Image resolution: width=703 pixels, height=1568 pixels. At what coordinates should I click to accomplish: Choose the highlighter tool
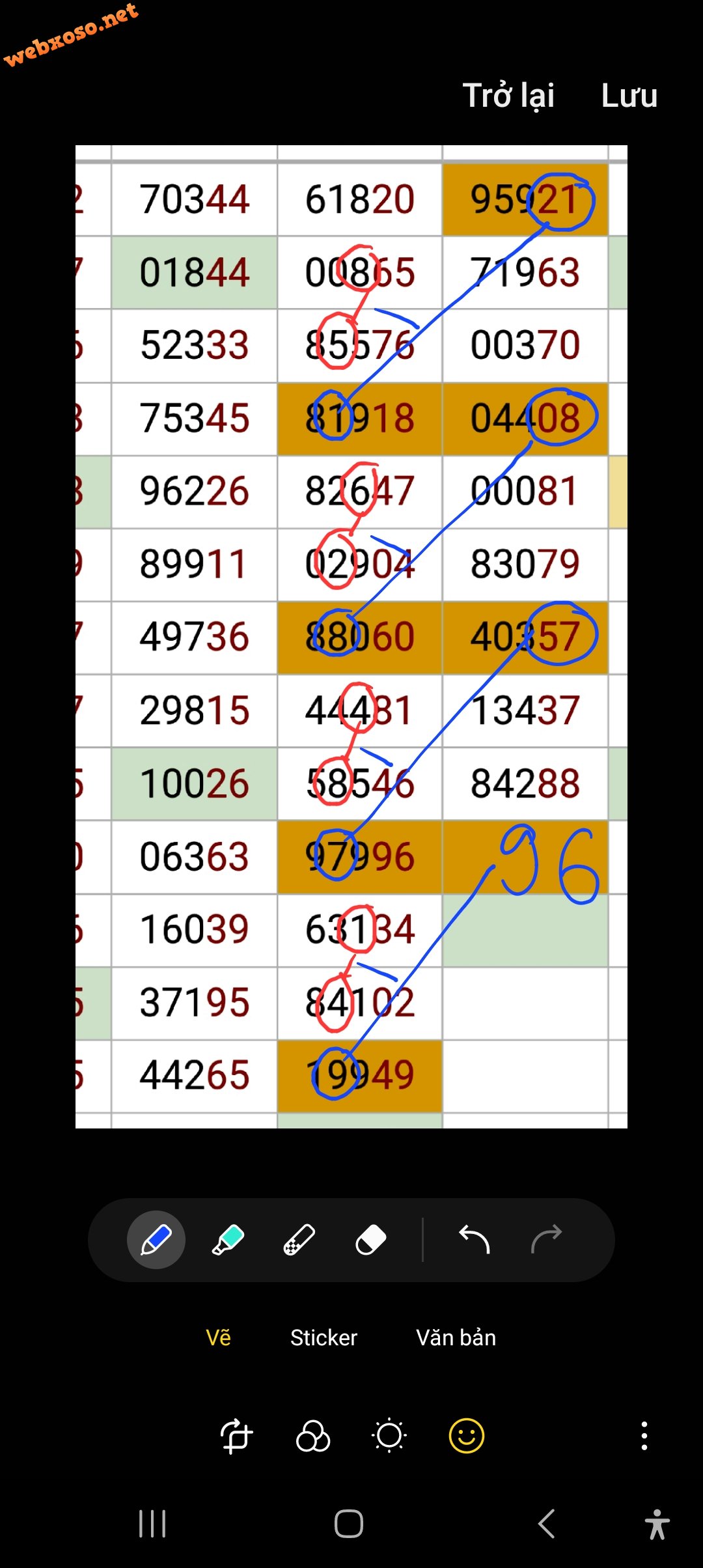click(x=228, y=1240)
